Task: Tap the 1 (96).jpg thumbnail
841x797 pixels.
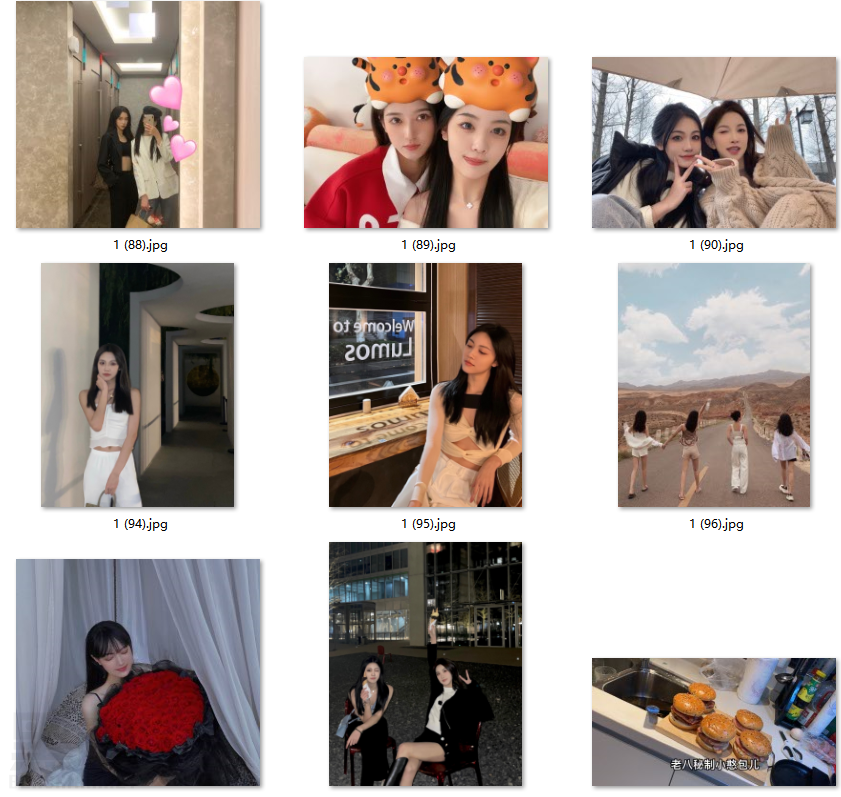Action: point(713,385)
